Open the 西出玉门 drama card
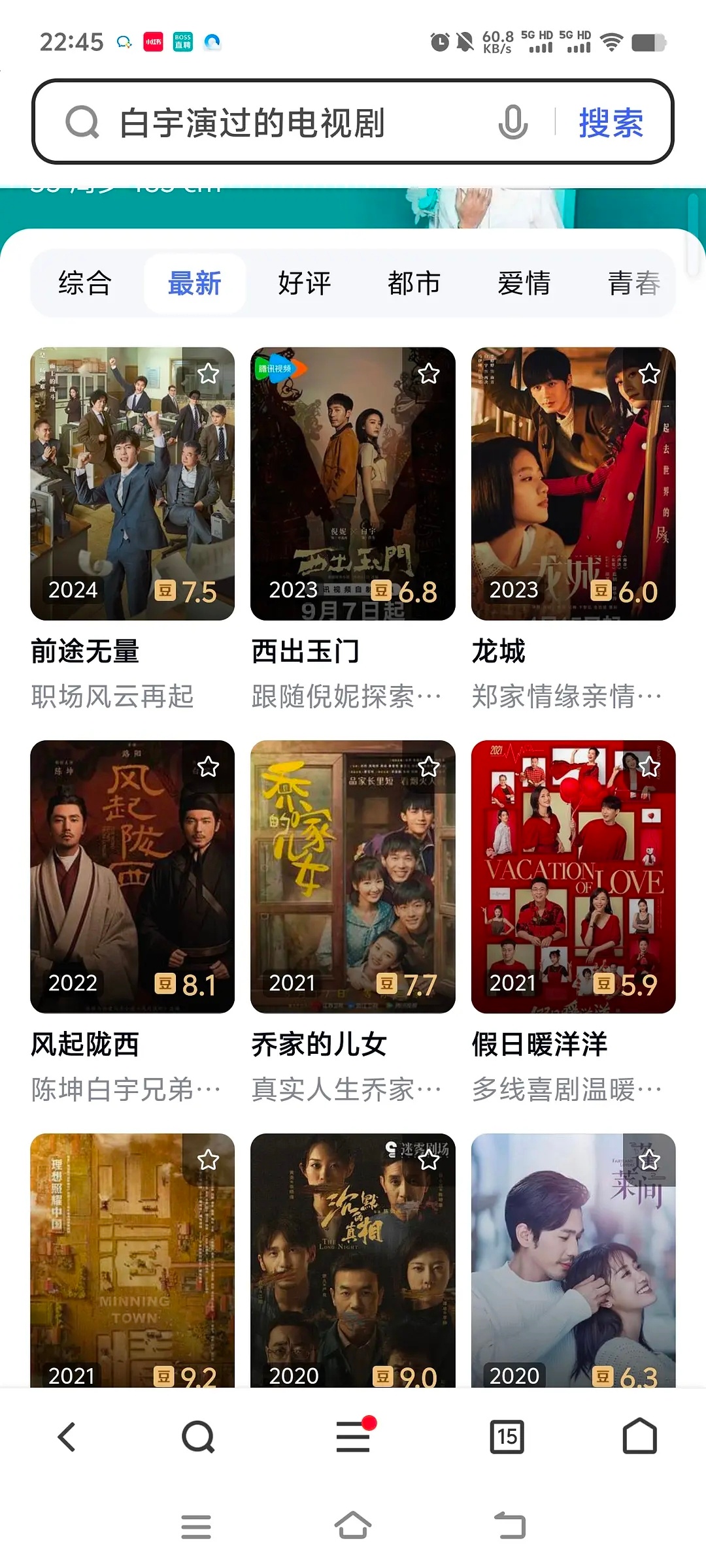 [352, 483]
